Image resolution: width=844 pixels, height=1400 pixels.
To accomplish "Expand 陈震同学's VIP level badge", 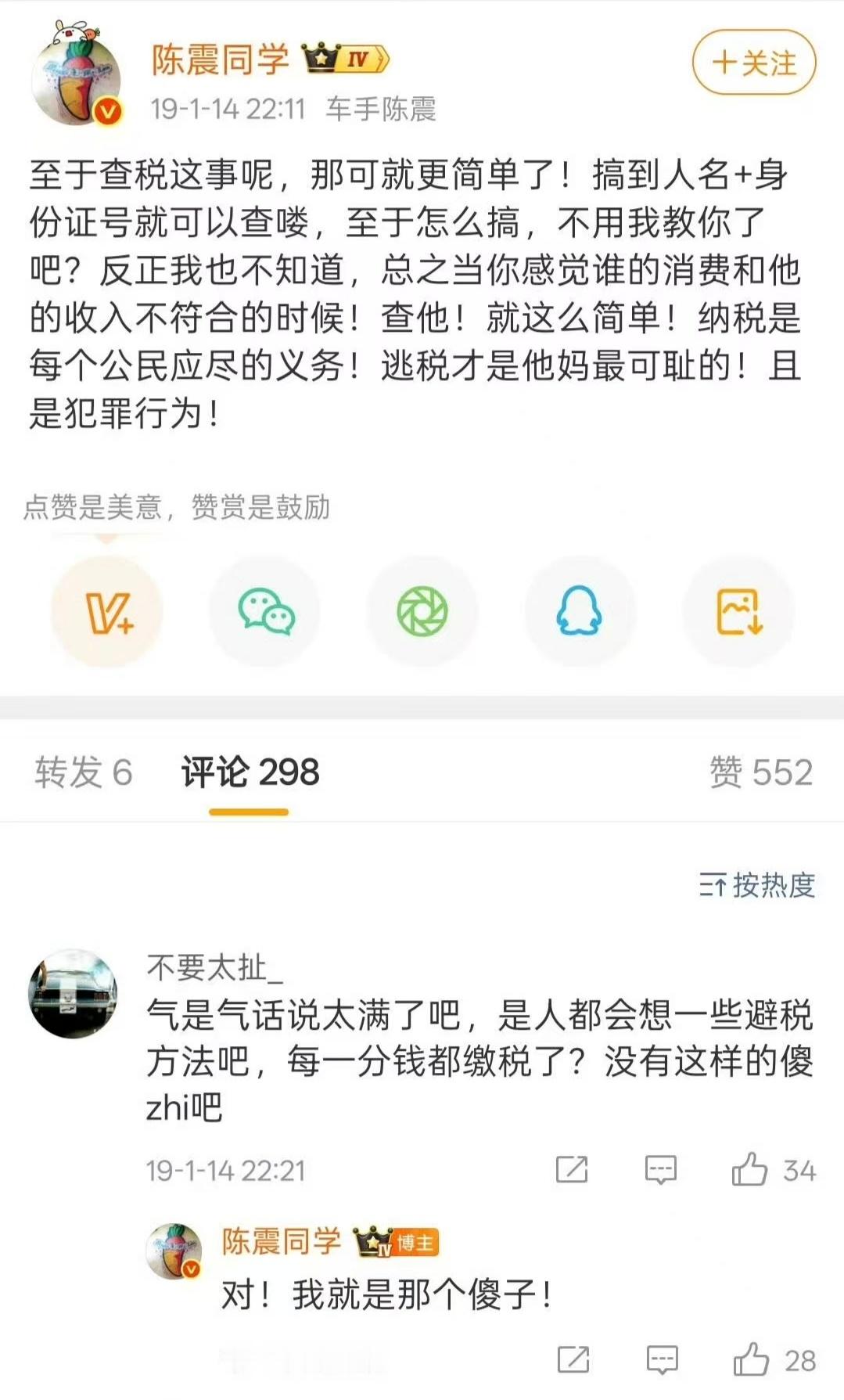I will tap(344, 56).
